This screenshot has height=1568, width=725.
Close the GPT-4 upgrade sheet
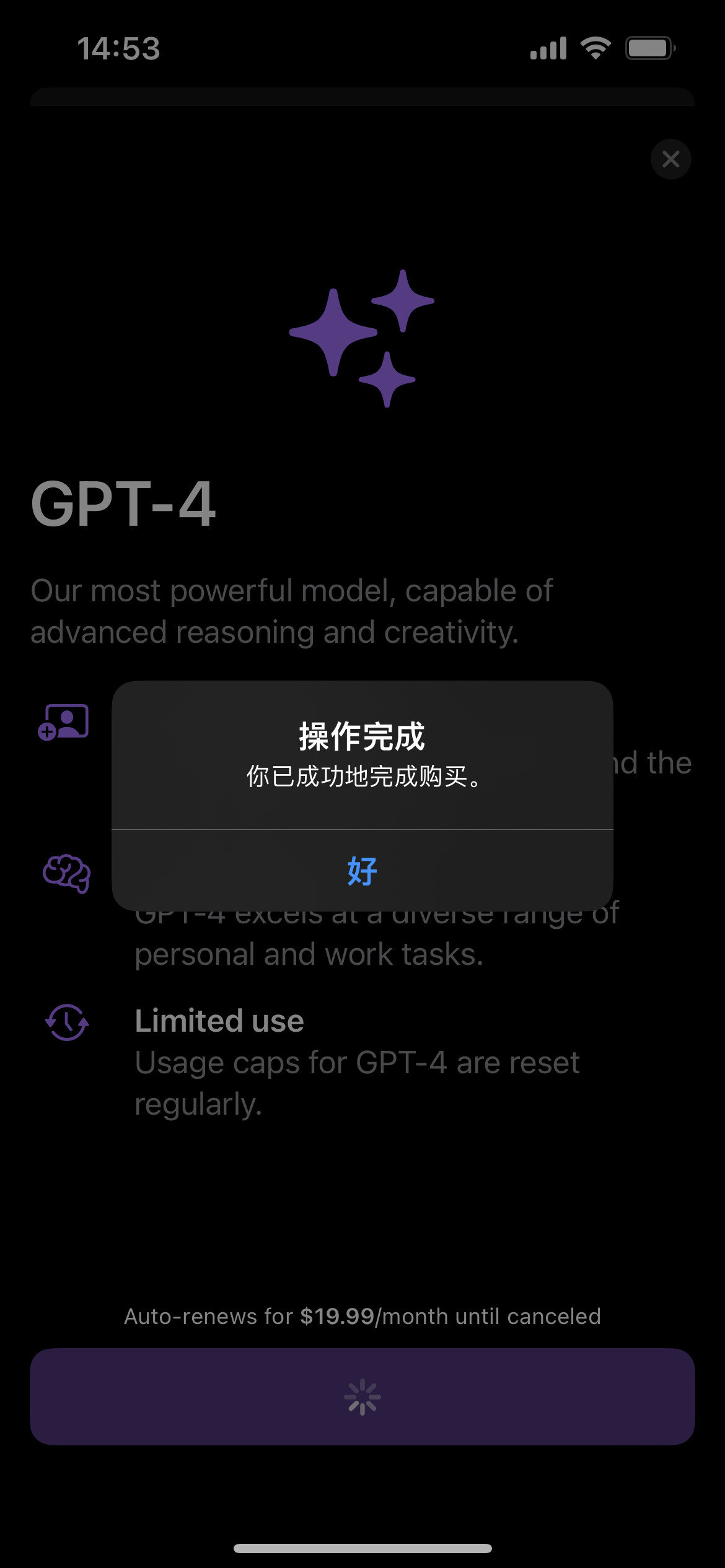click(670, 159)
